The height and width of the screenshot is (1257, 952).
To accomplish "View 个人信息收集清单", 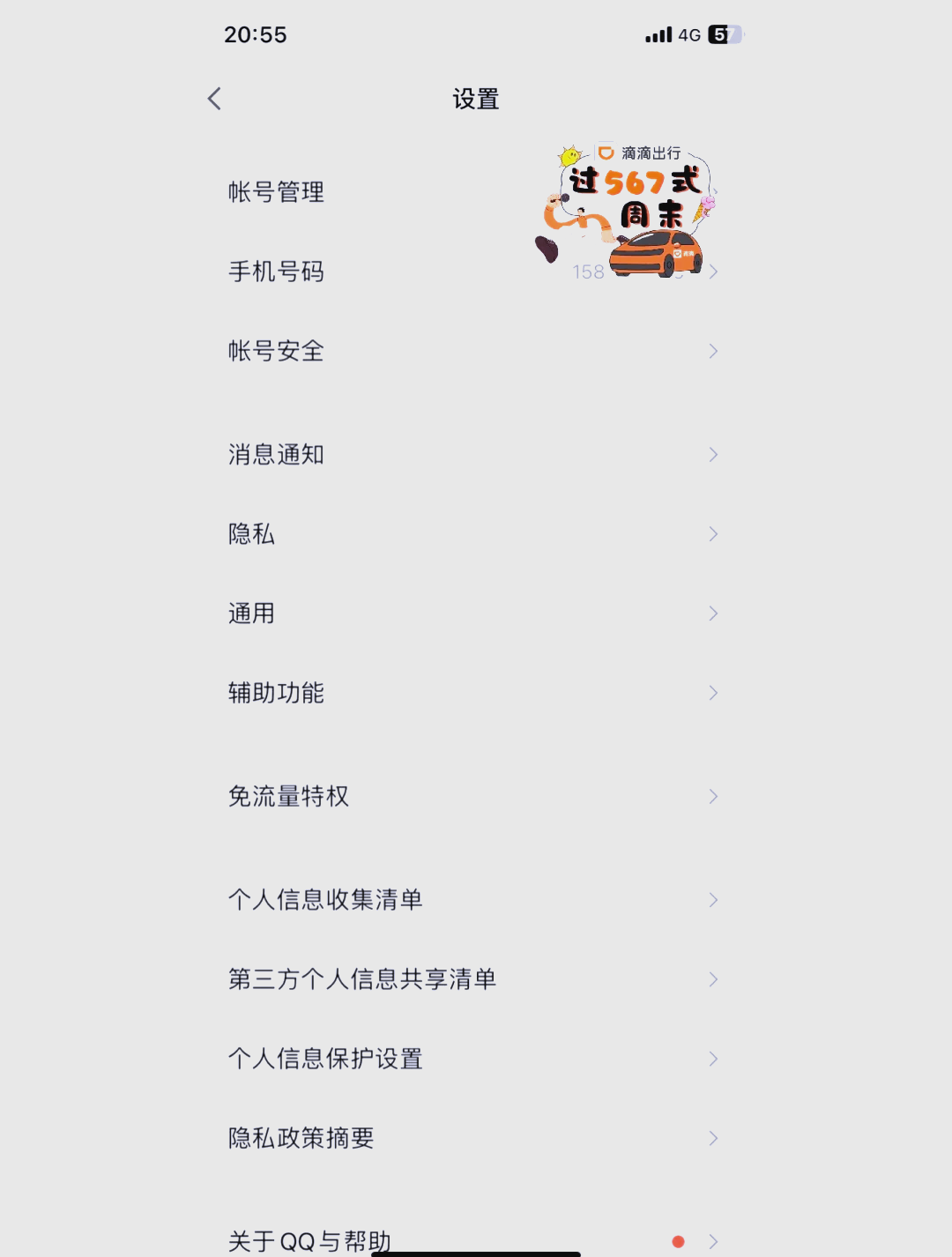I will click(x=326, y=900).
